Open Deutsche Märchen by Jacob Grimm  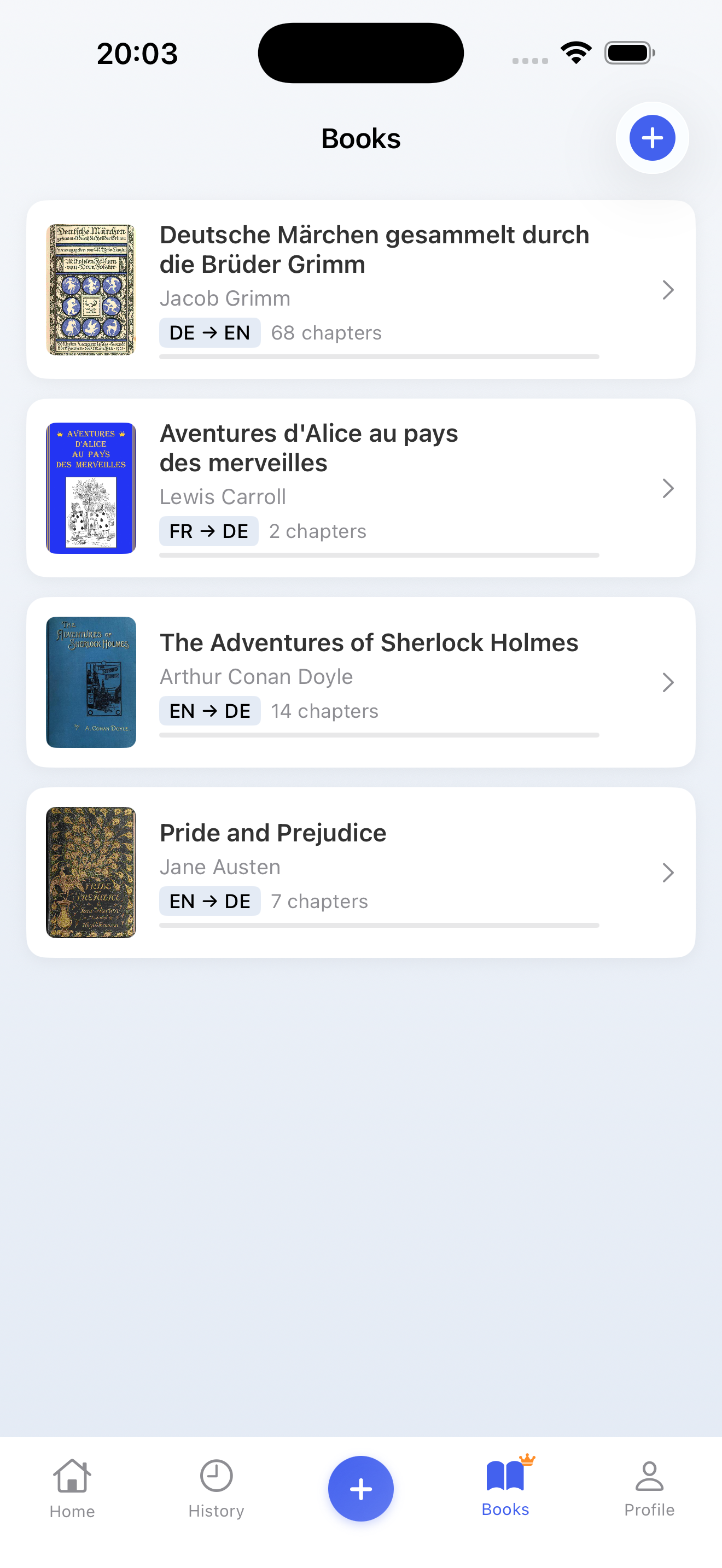pyautogui.click(x=360, y=290)
